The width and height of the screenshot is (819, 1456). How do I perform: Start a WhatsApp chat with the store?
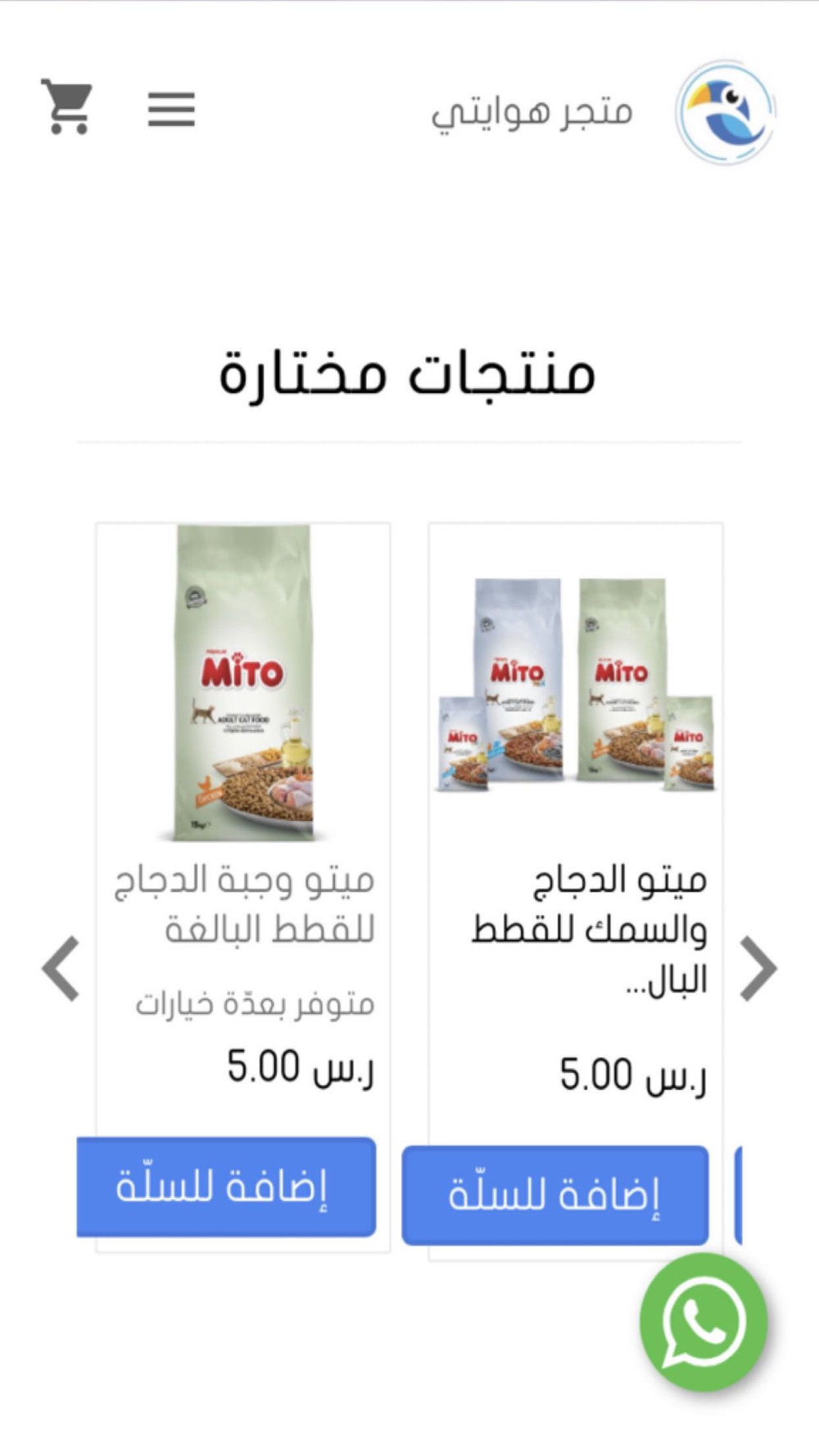(x=704, y=1321)
